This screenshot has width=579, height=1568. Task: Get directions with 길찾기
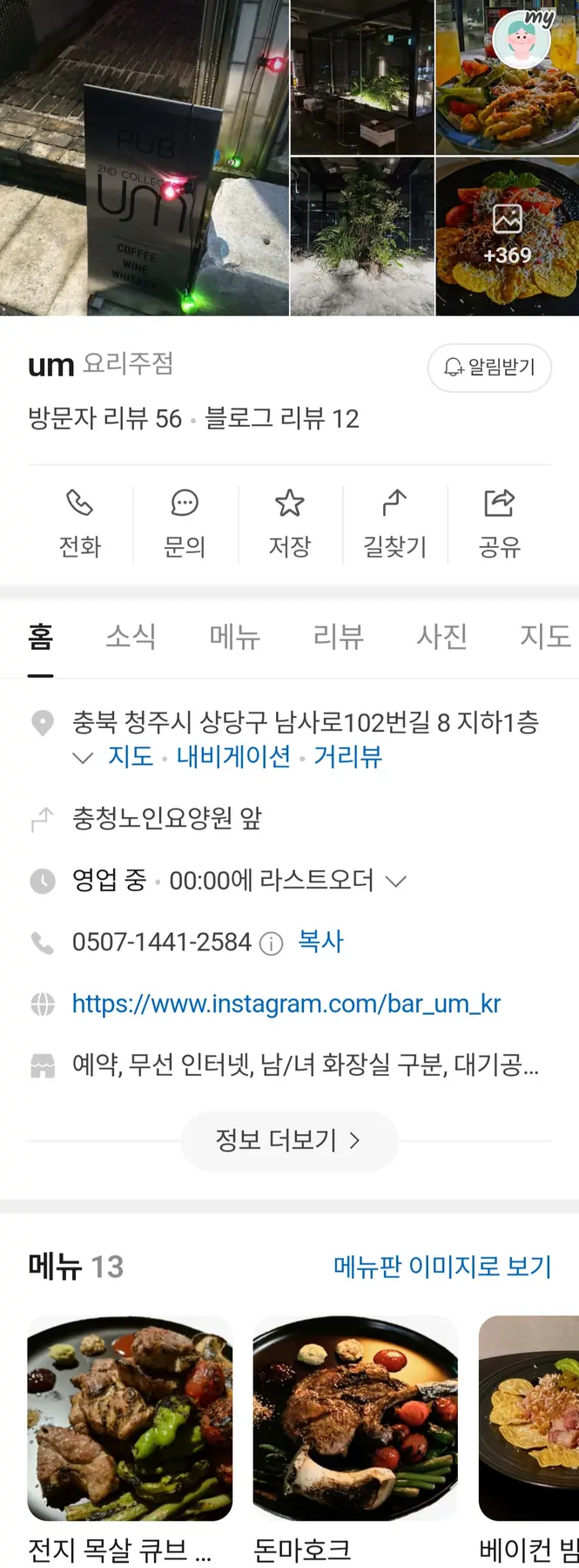tap(394, 524)
